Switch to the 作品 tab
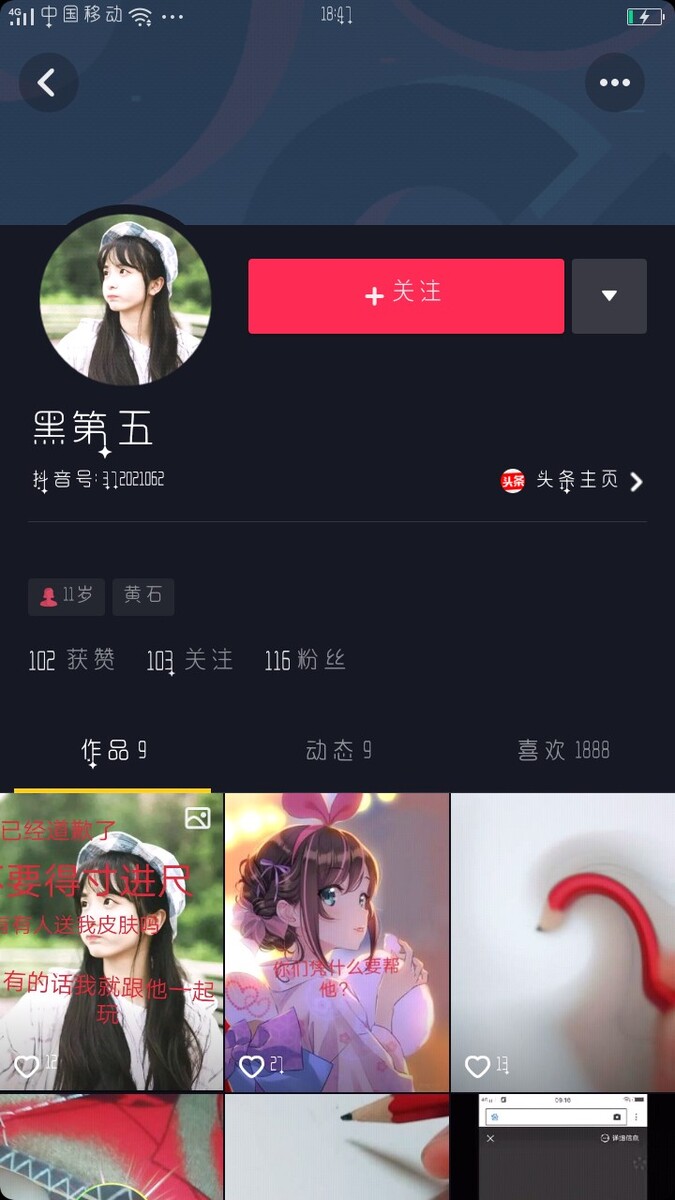 coord(113,751)
